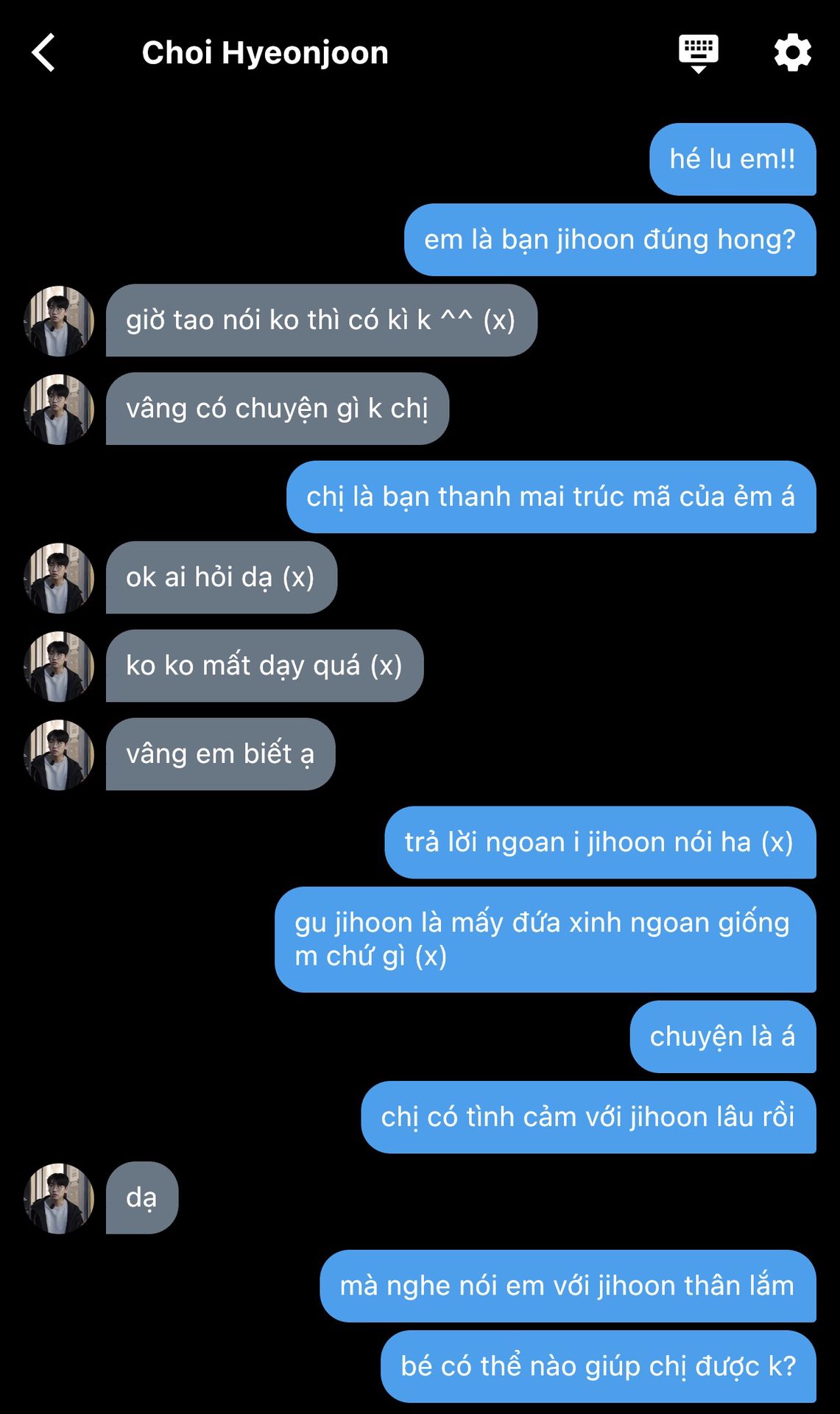This screenshot has width=840, height=1414.
Task: Open the settings gear icon
Action: tap(793, 53)
